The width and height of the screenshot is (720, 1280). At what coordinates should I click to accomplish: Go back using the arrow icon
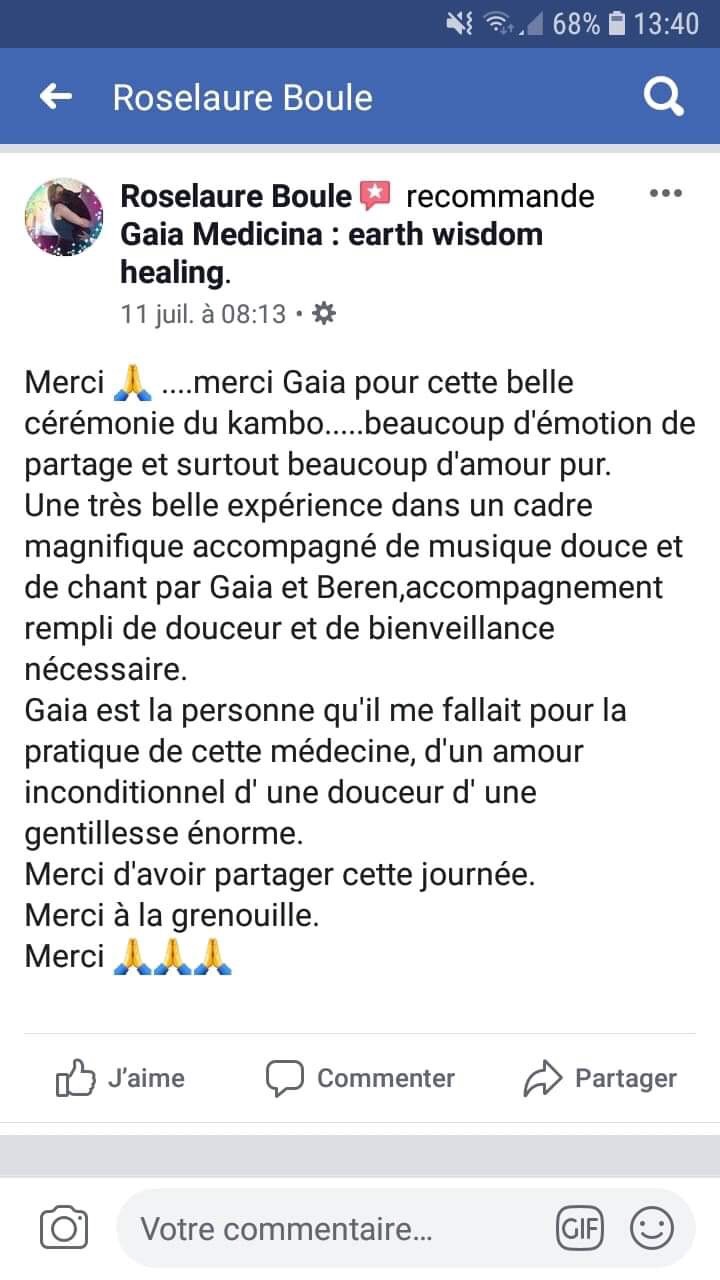(56, 97)
